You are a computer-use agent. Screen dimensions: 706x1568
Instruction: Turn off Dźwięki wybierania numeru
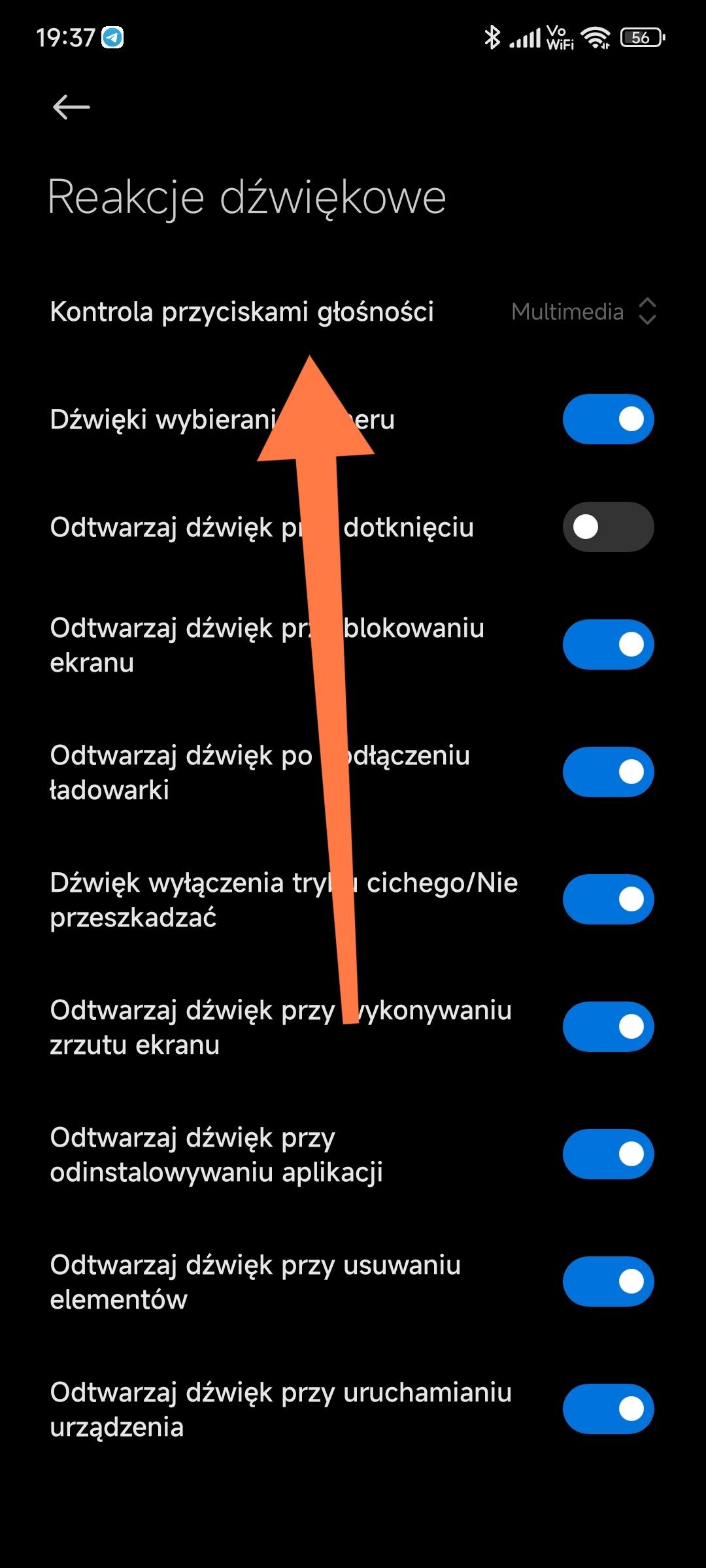tap(608, 419)
